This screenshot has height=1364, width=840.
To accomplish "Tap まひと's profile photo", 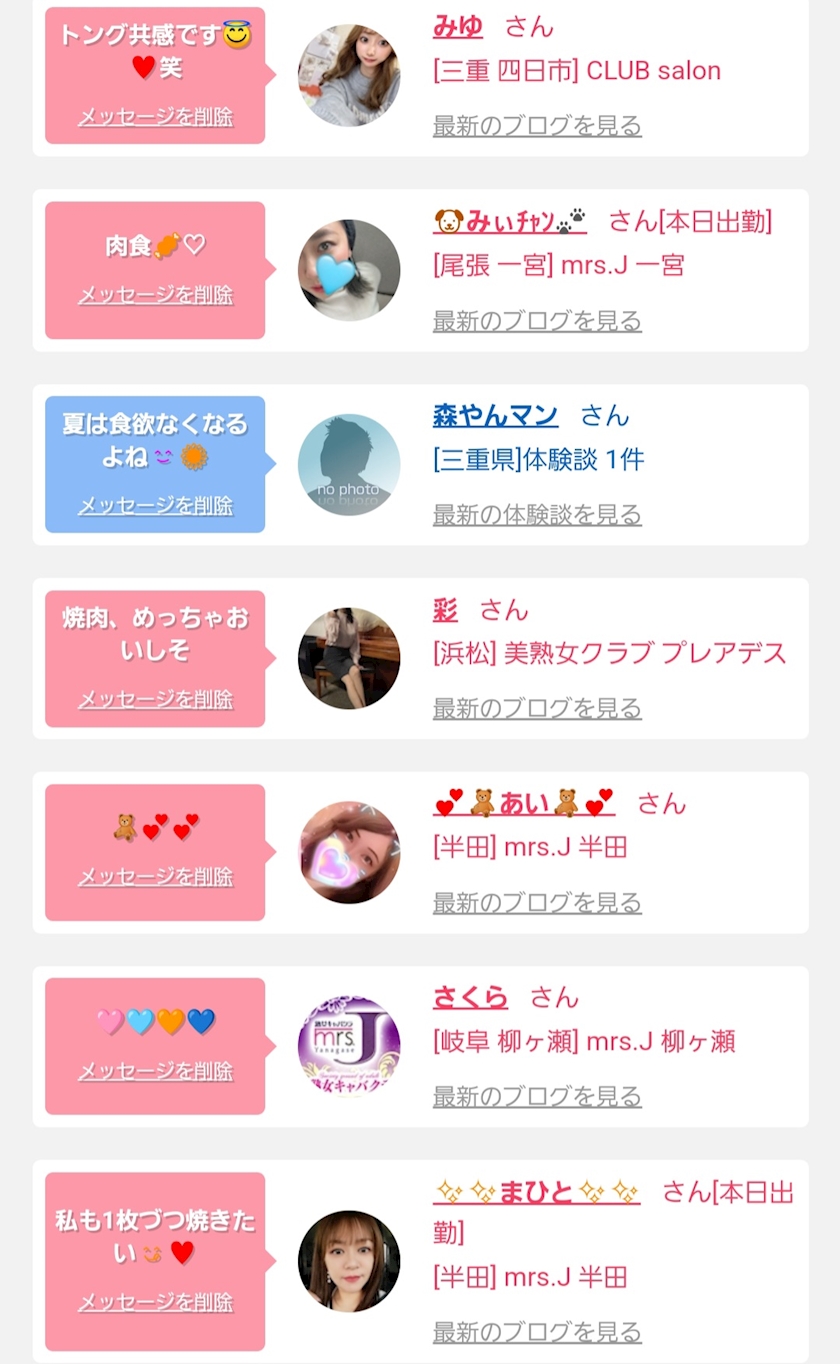I will click(349, 1261).
